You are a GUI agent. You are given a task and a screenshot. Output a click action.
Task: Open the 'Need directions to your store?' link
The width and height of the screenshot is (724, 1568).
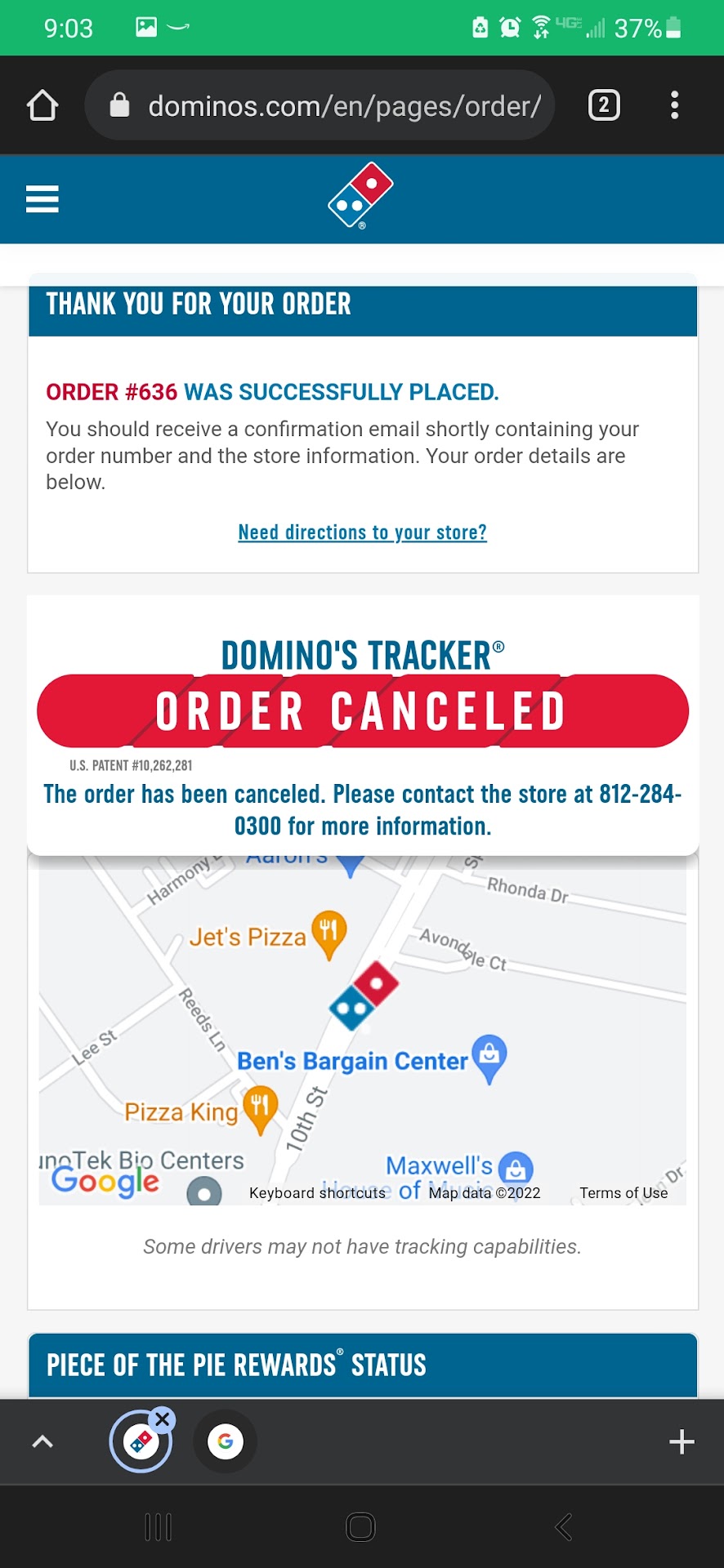pyautogui.click(x=362, y=532)
